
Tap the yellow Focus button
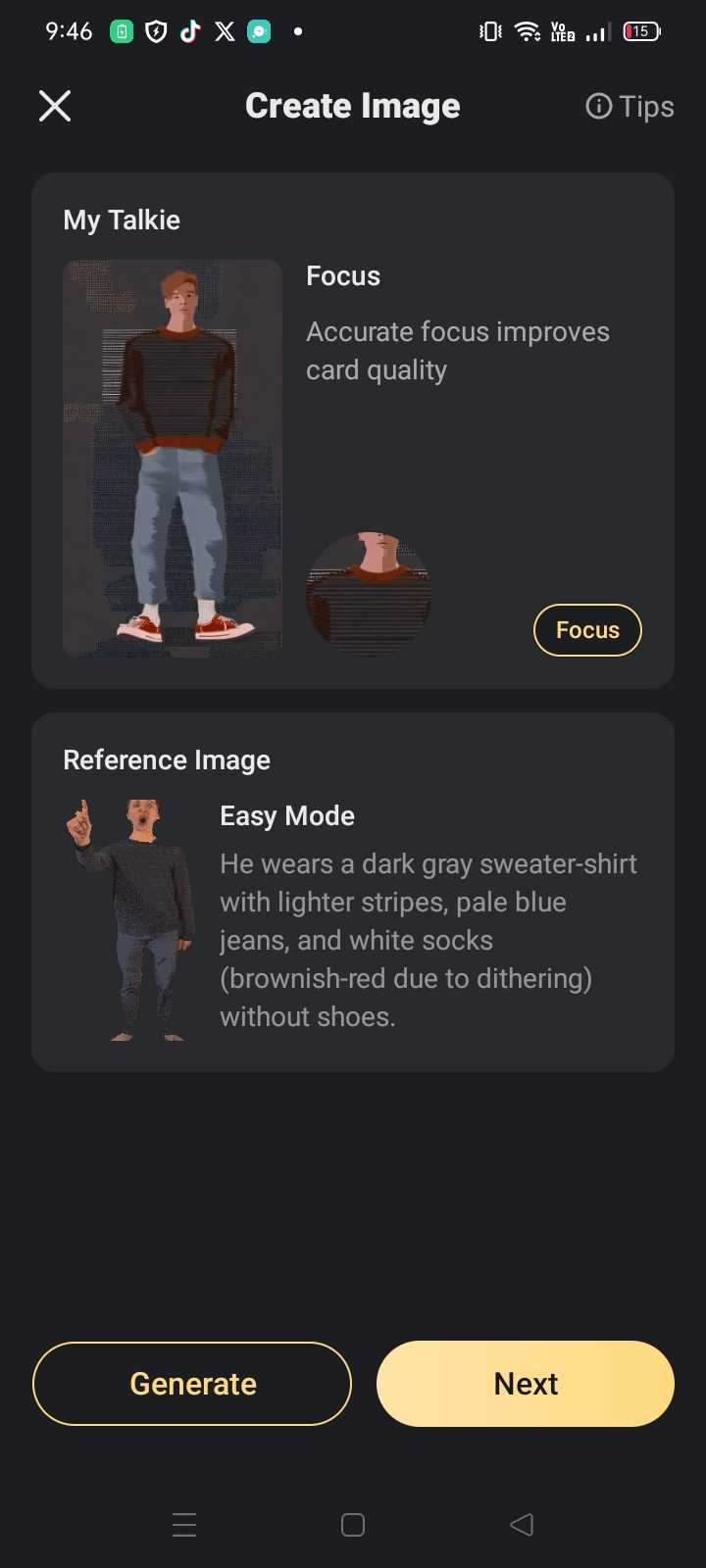[587, 630]
